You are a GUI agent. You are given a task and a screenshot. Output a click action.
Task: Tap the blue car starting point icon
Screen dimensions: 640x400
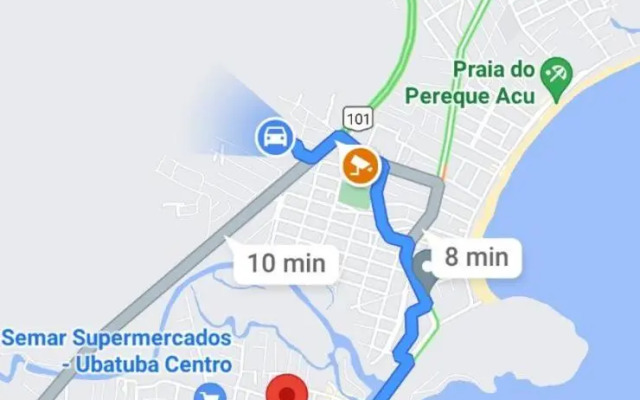tap(274, 136)
